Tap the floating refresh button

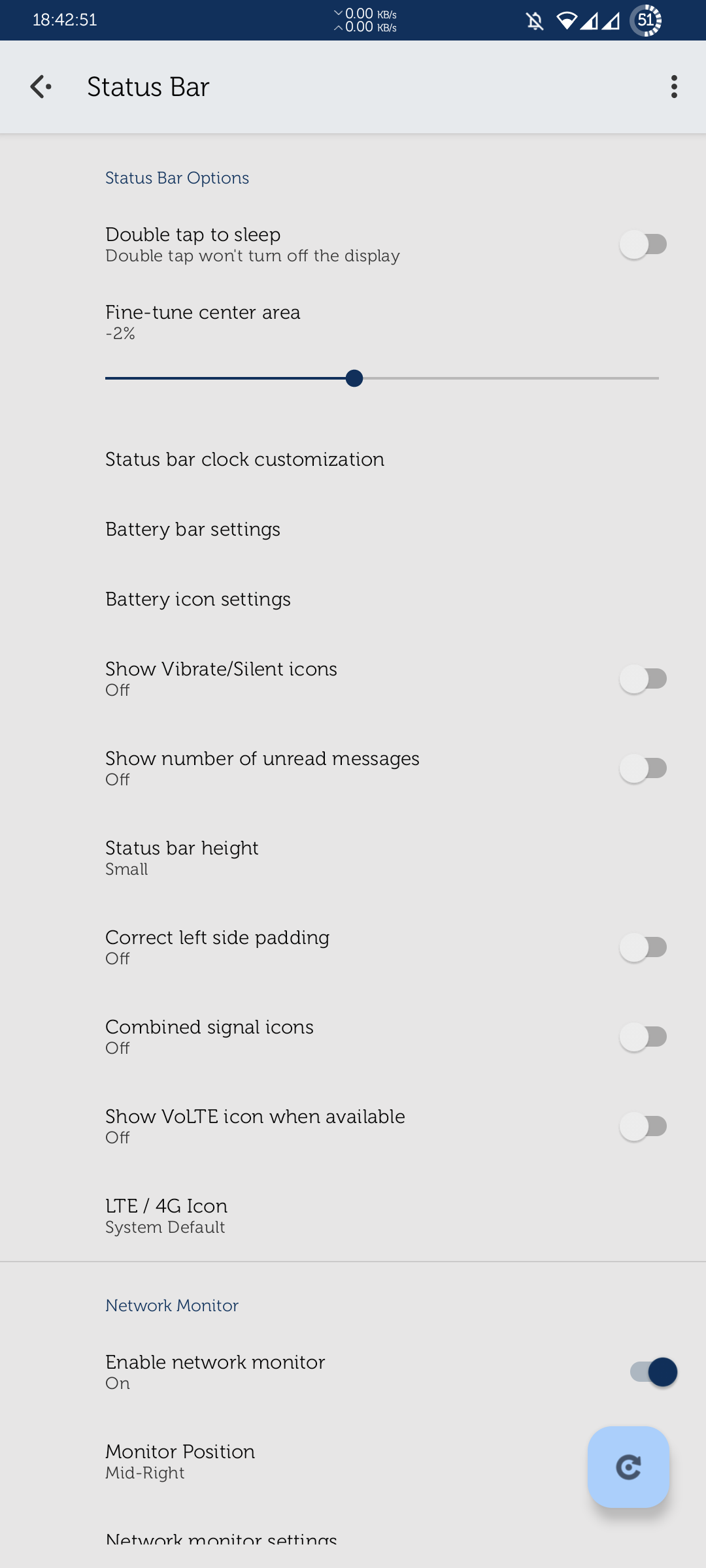(628, 1467)
